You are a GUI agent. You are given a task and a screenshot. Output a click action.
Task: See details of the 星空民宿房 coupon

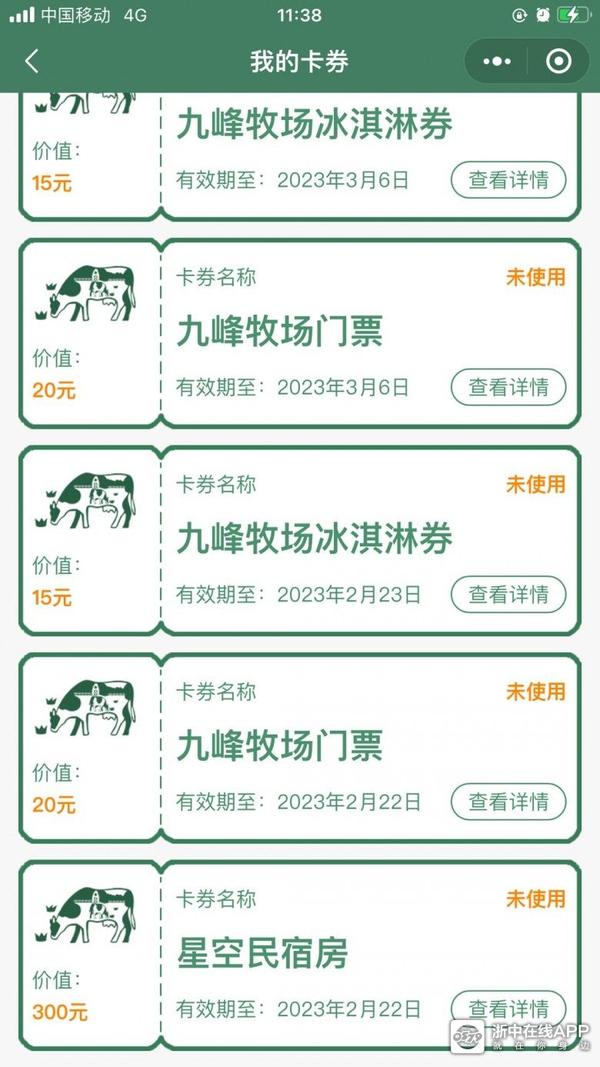[x=508, y=1008]
